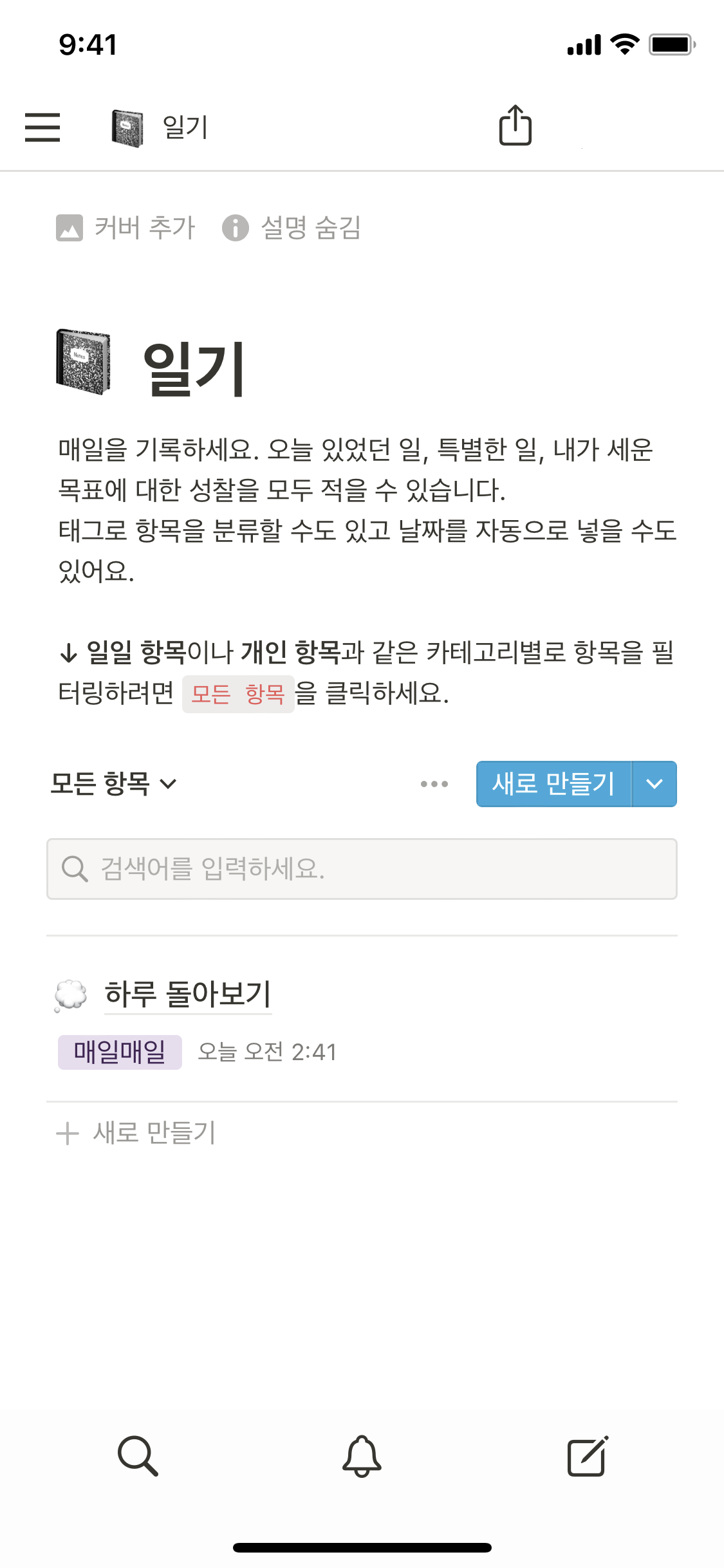Open the hamburger sidebar menu

pyautogui.click(x=42, y=127)
